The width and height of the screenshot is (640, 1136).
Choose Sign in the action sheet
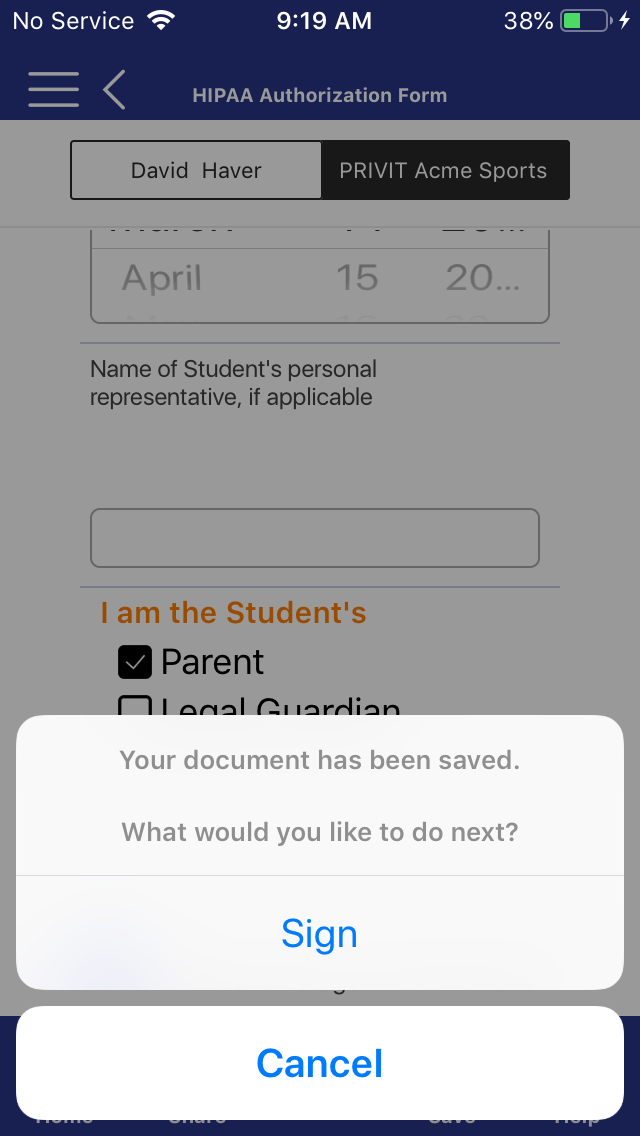click(x=320, y=933)
